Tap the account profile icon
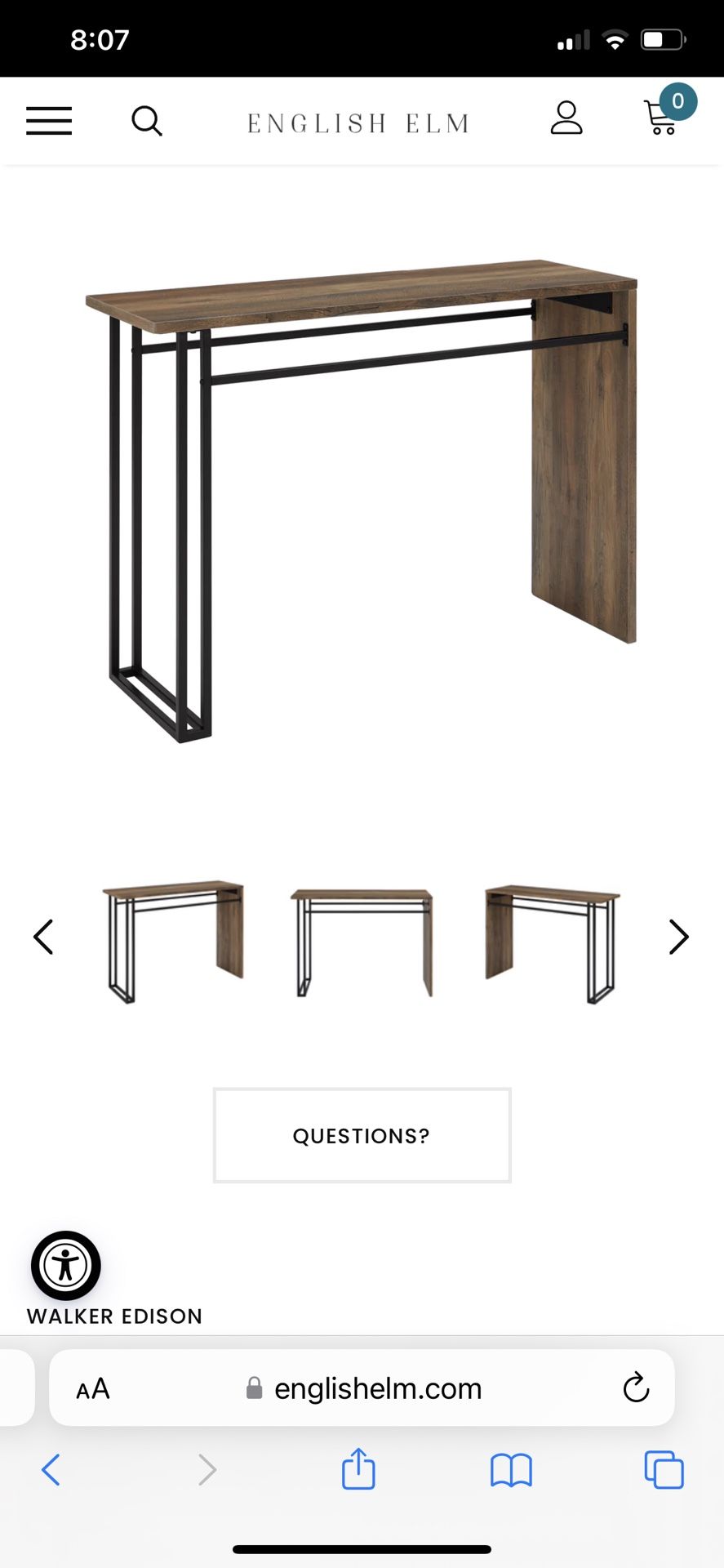Screen dimensions: 724x1568 (566, 120)
